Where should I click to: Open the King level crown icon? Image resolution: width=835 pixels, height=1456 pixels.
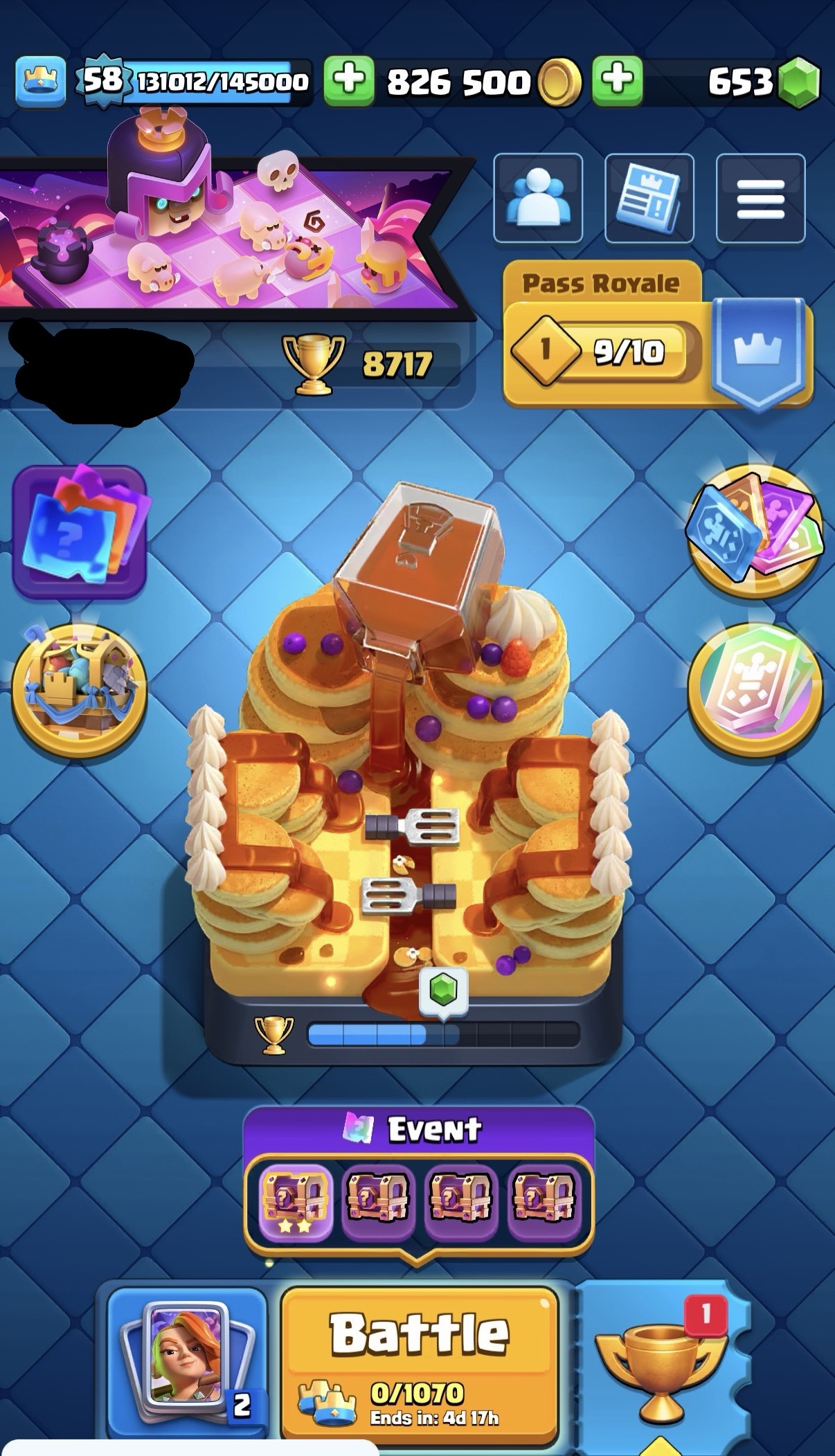pyautogui.click(x=41, y=82)
